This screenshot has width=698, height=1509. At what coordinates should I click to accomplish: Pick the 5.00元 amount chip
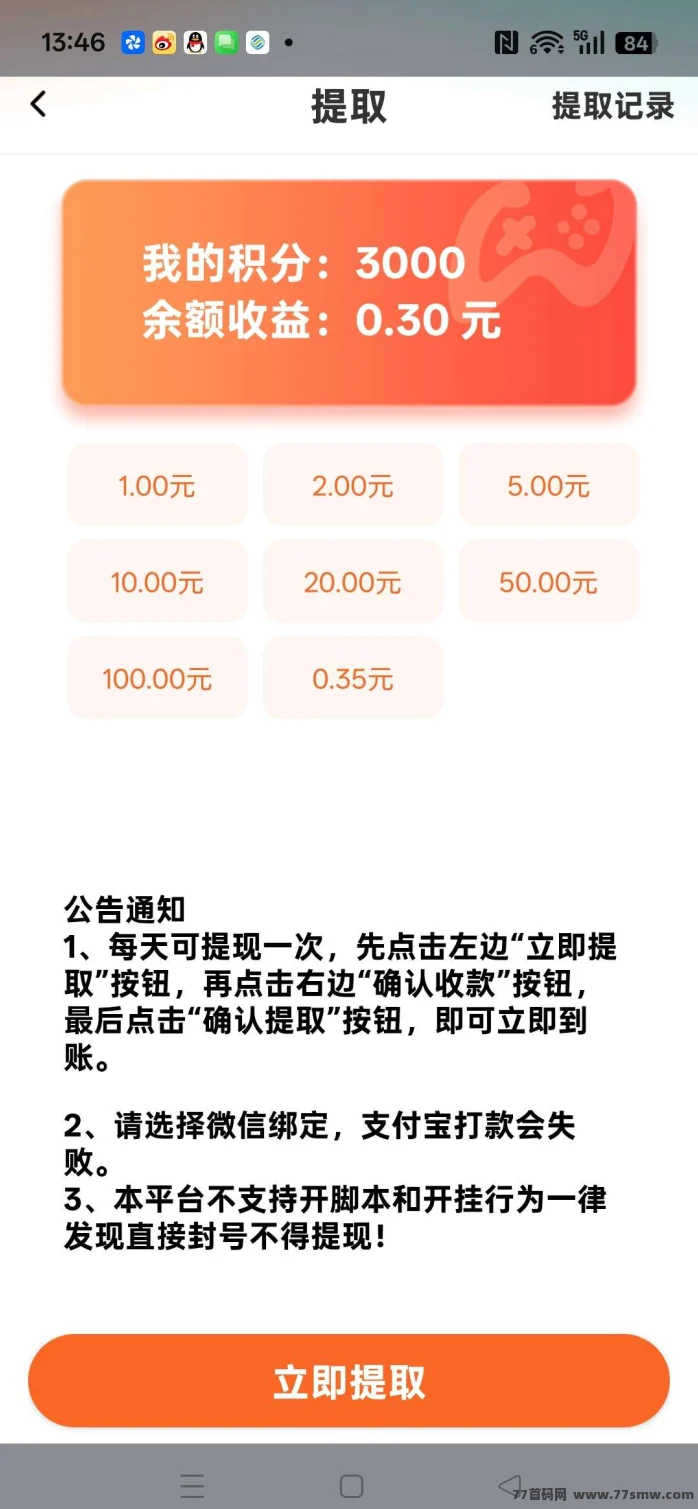click(549, 486)
